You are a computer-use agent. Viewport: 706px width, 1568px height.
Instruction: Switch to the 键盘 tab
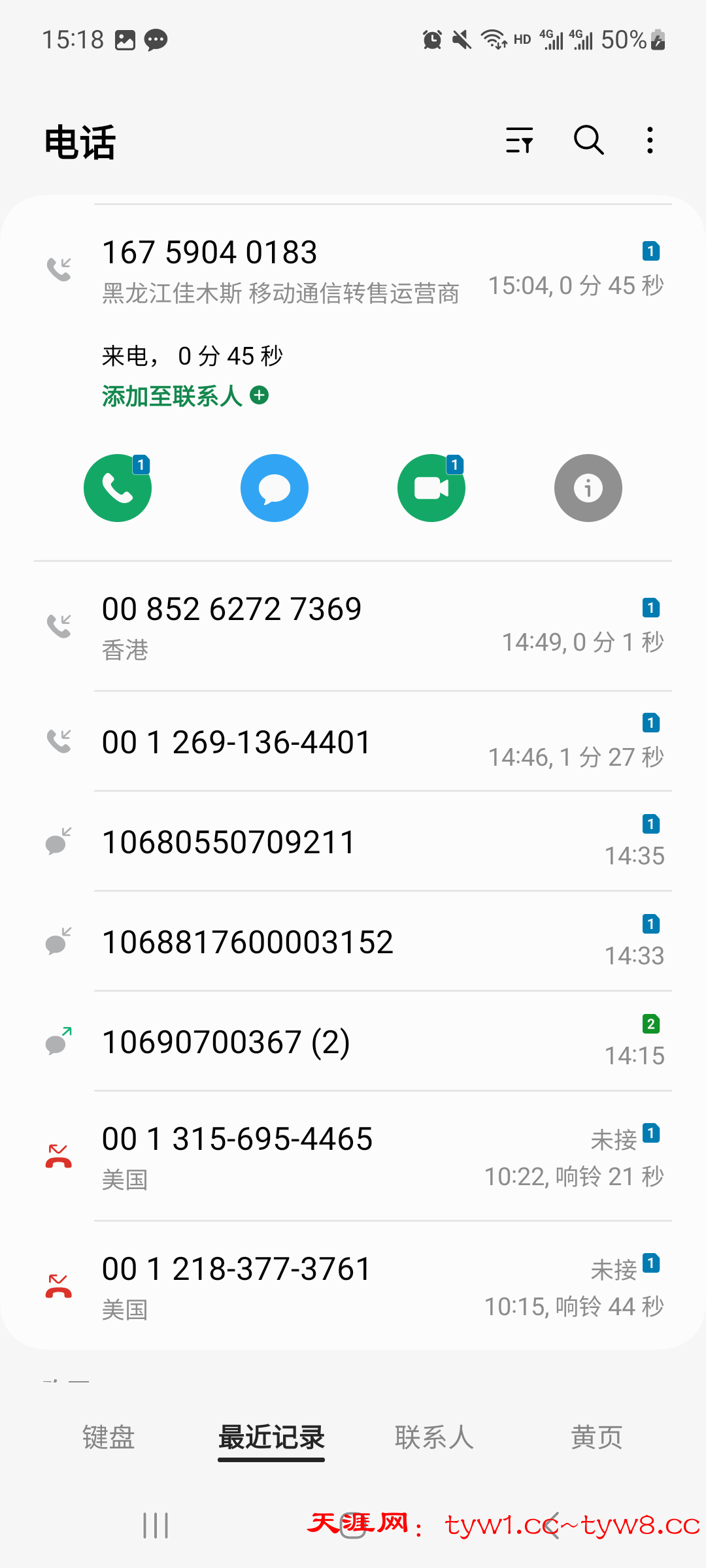[109, 1437]
